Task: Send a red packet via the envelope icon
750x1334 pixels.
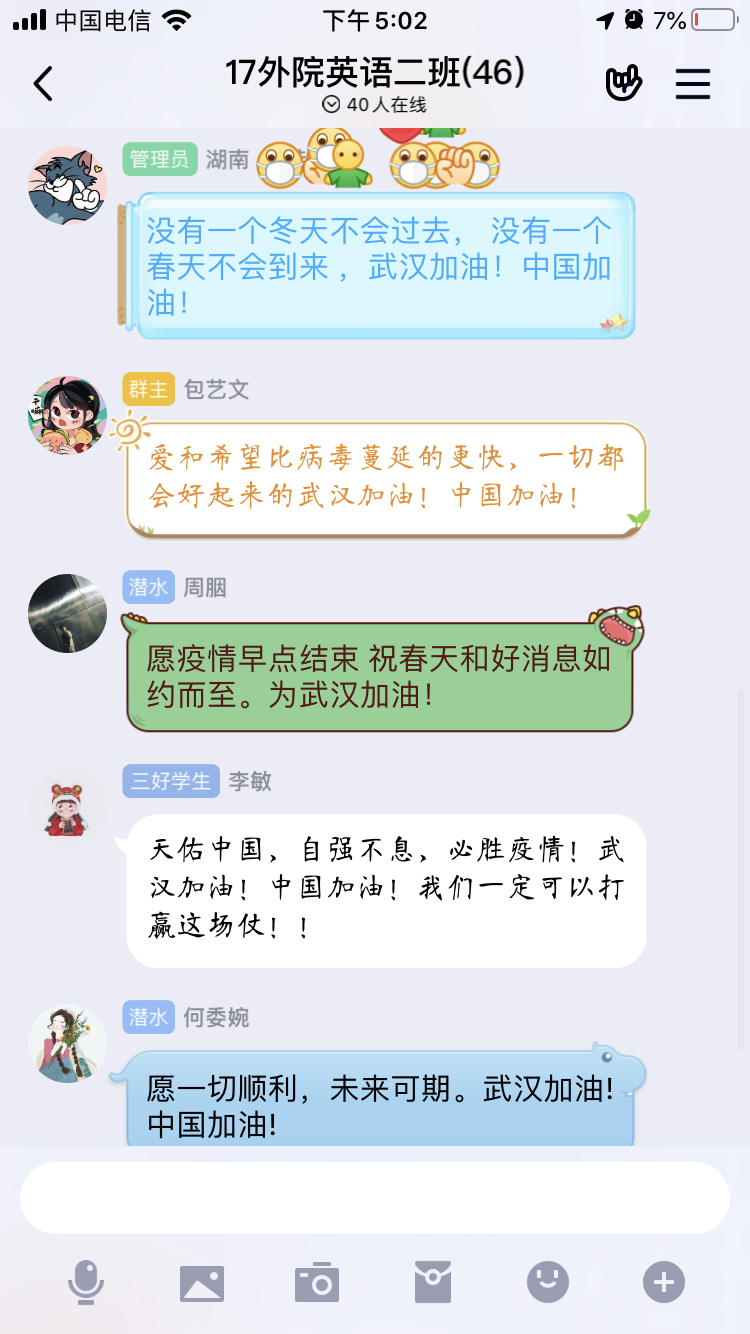Action: pyautogui.click(x=432, y=1281)
